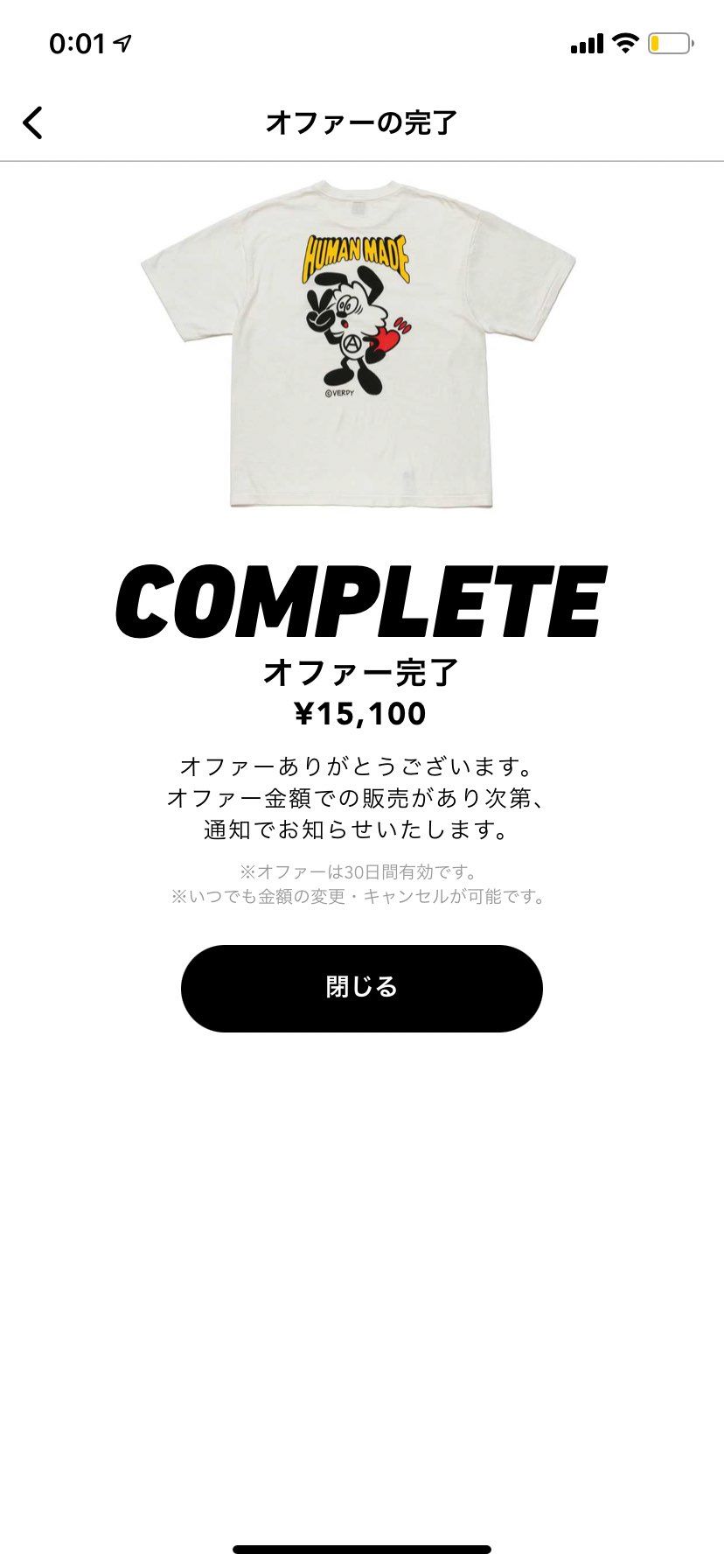Select the オファーの完了 header title
The image size is (724, 1568).
[x=362, y=122]
